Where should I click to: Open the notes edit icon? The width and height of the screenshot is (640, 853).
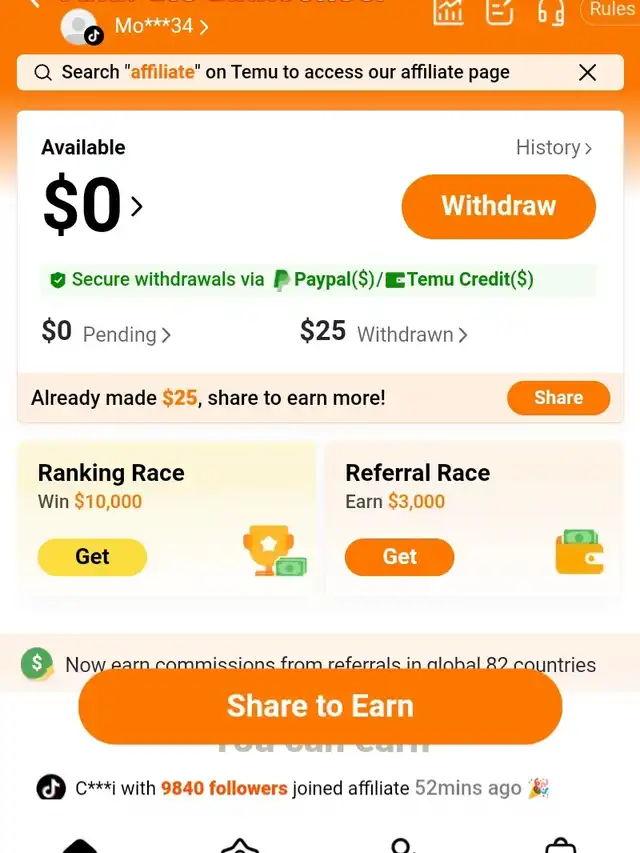coord(500,11)
